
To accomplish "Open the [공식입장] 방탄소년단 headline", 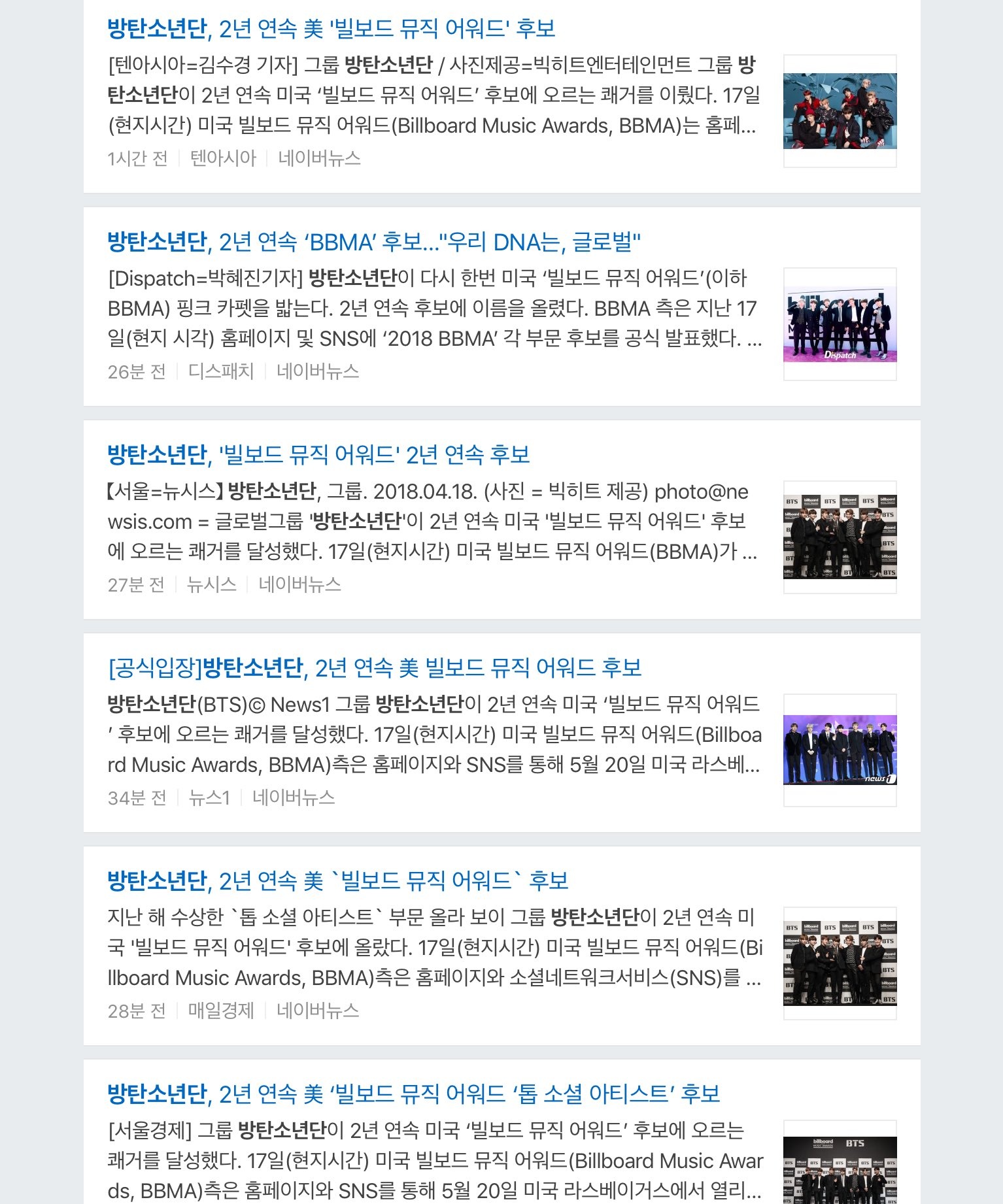I will click(374, 668).
